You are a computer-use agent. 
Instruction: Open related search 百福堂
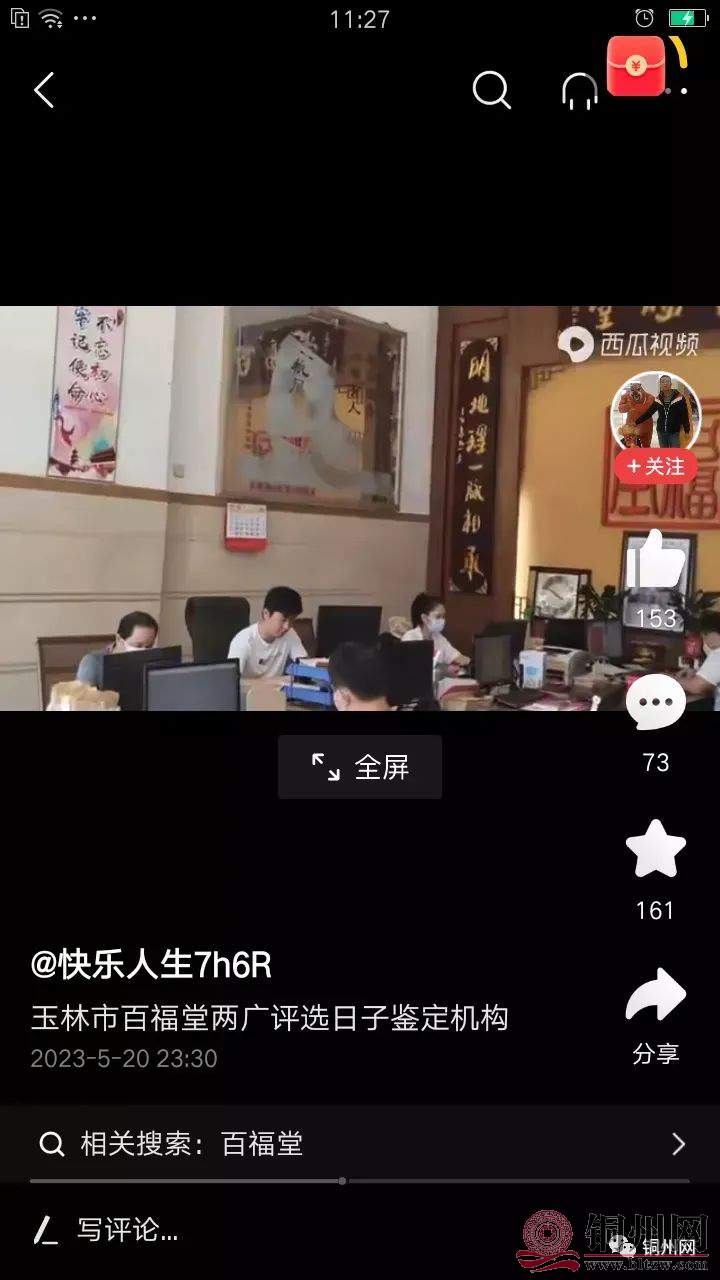click(x=360, y=1144)
